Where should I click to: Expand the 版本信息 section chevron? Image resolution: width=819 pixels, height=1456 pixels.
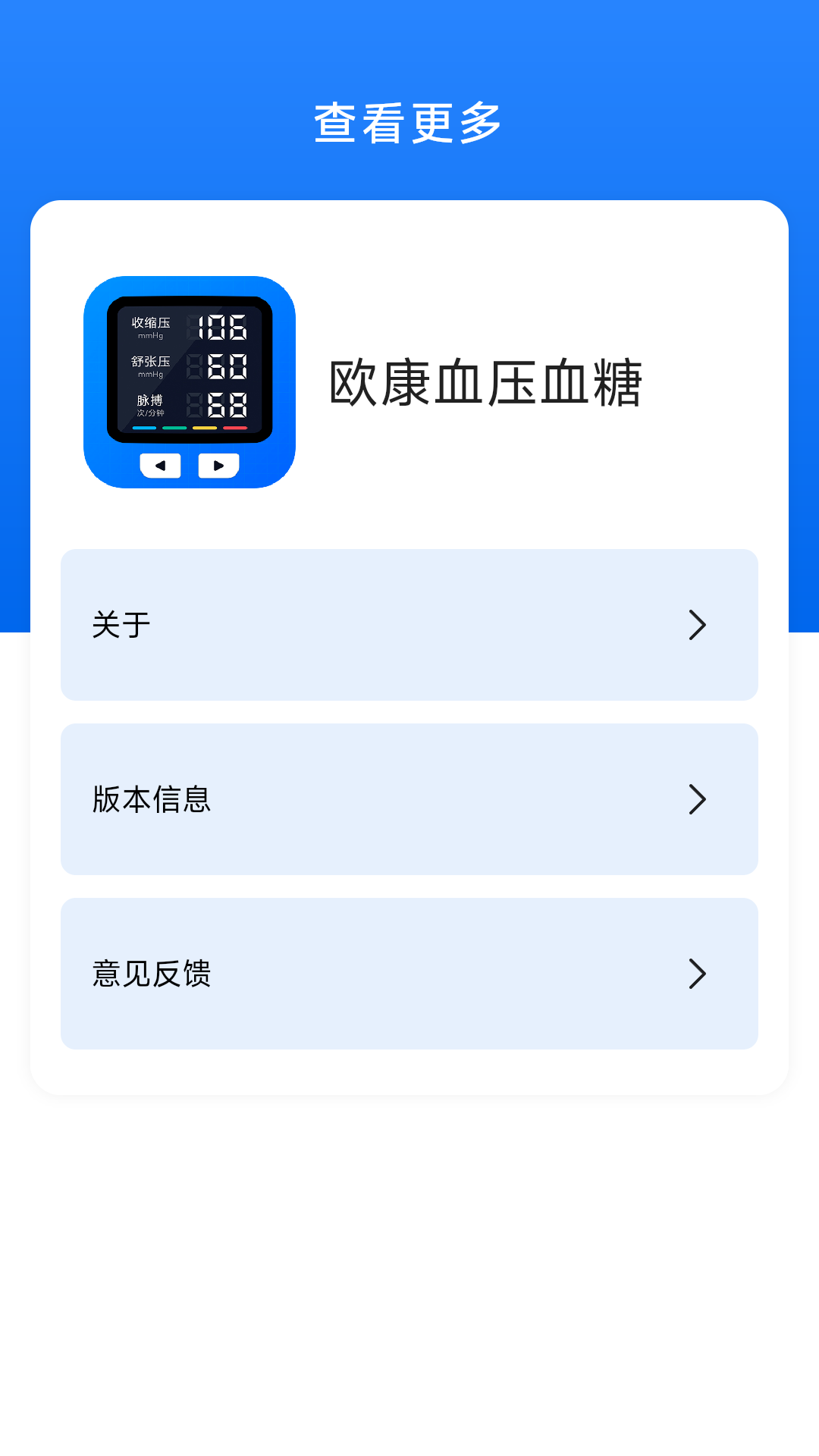(x=697, y=799)
